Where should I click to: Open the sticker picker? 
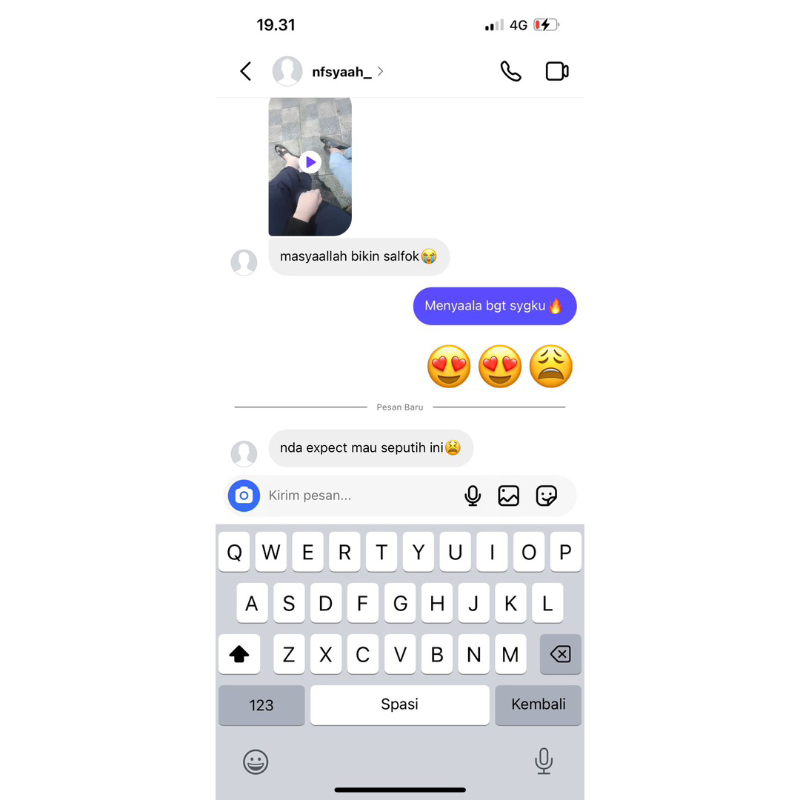546,495
